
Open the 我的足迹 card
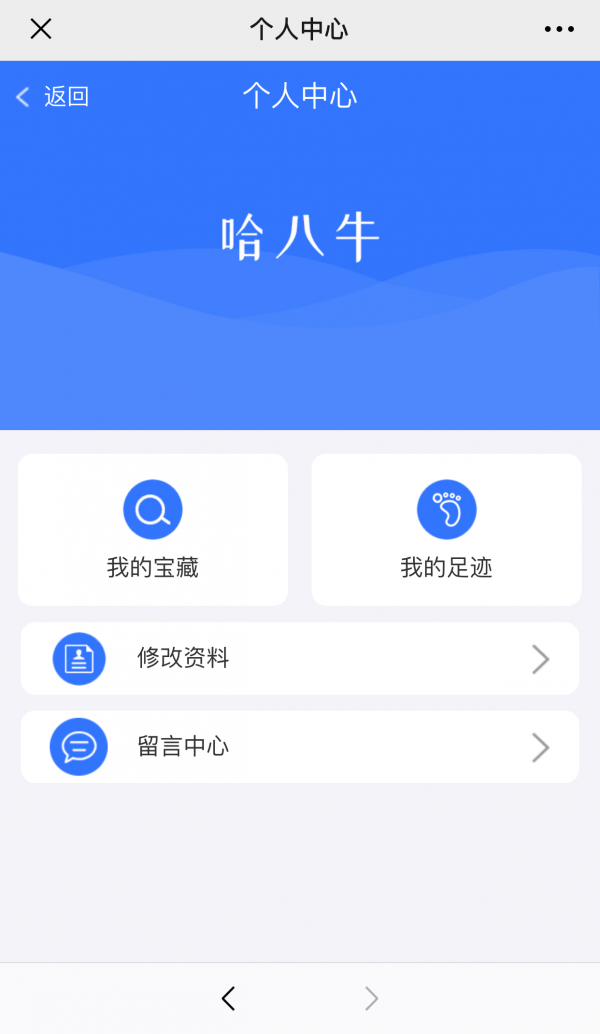(x=446, y=530)
